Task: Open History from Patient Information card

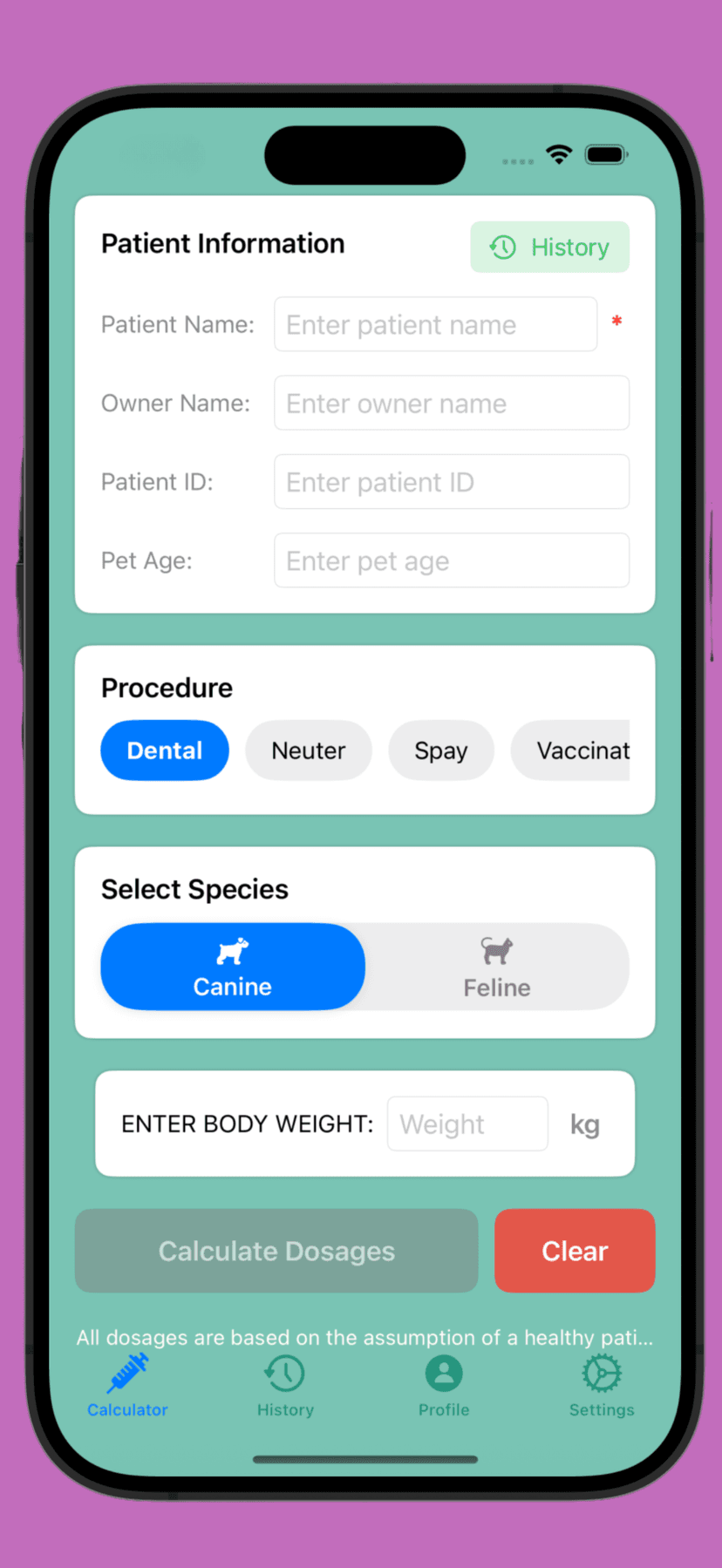Action: pos(549,247)
